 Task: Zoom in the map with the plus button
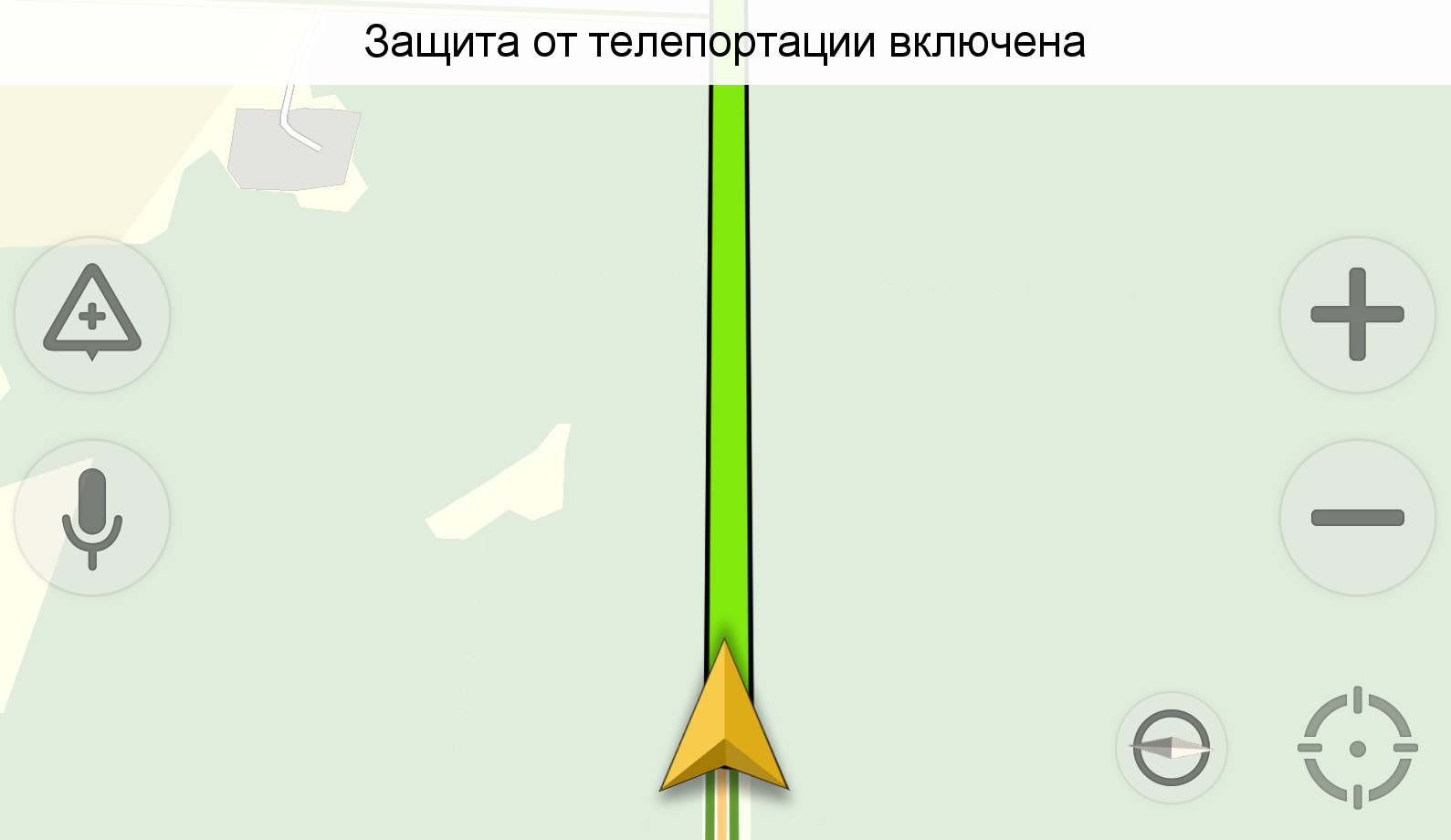tap(1357, 315)
